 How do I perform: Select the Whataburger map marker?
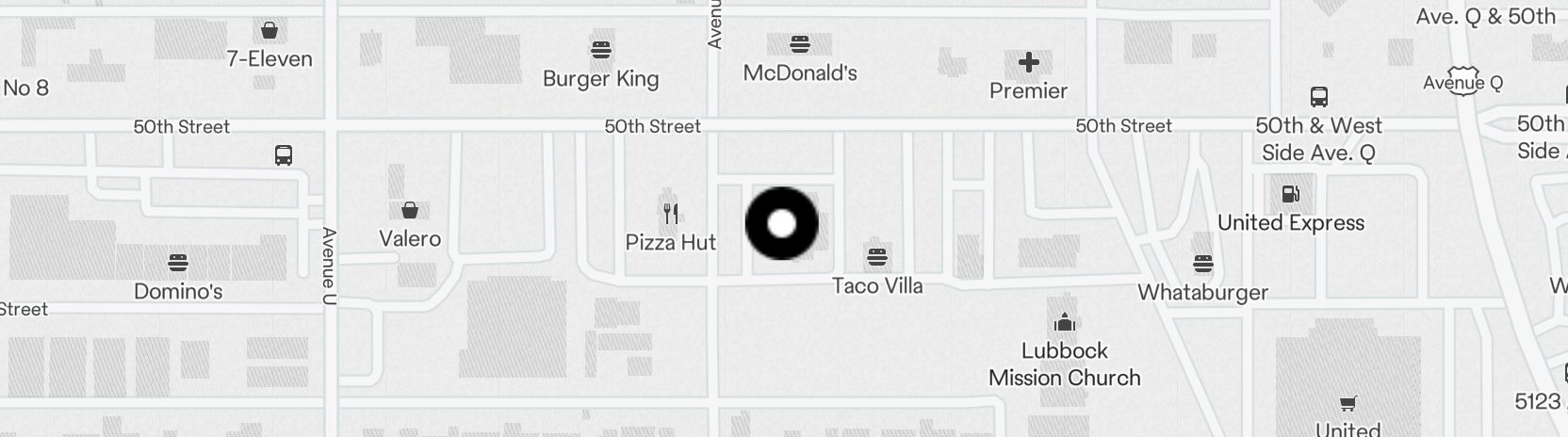(x=1202, y=263)
